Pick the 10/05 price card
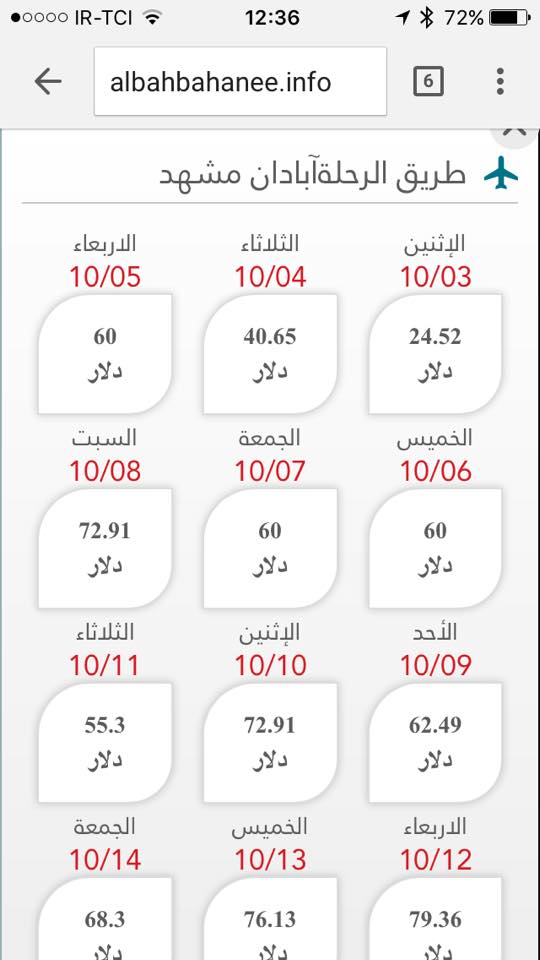This screenshot has height=960, width=540. click(x=105, y=354)
